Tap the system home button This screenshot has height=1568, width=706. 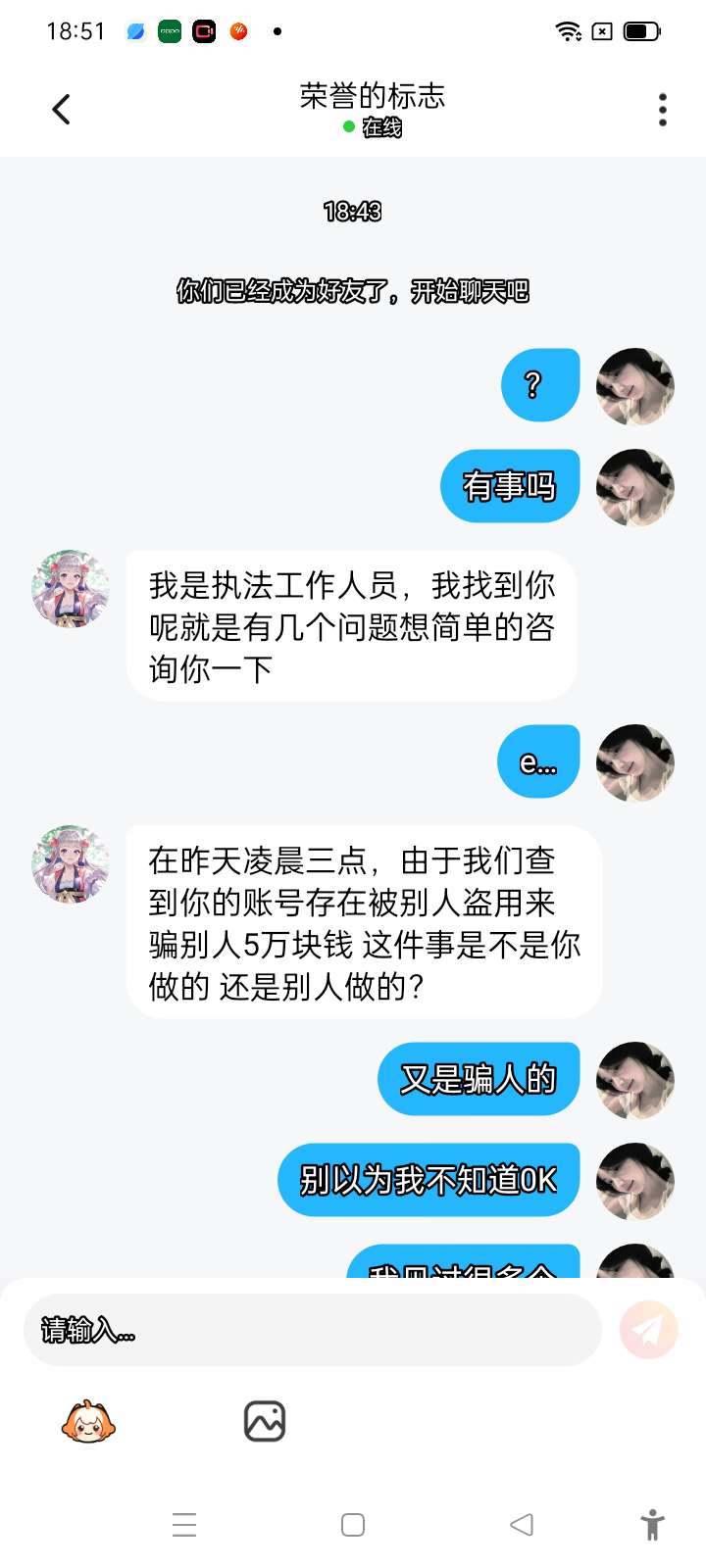tap(353, 1525)
